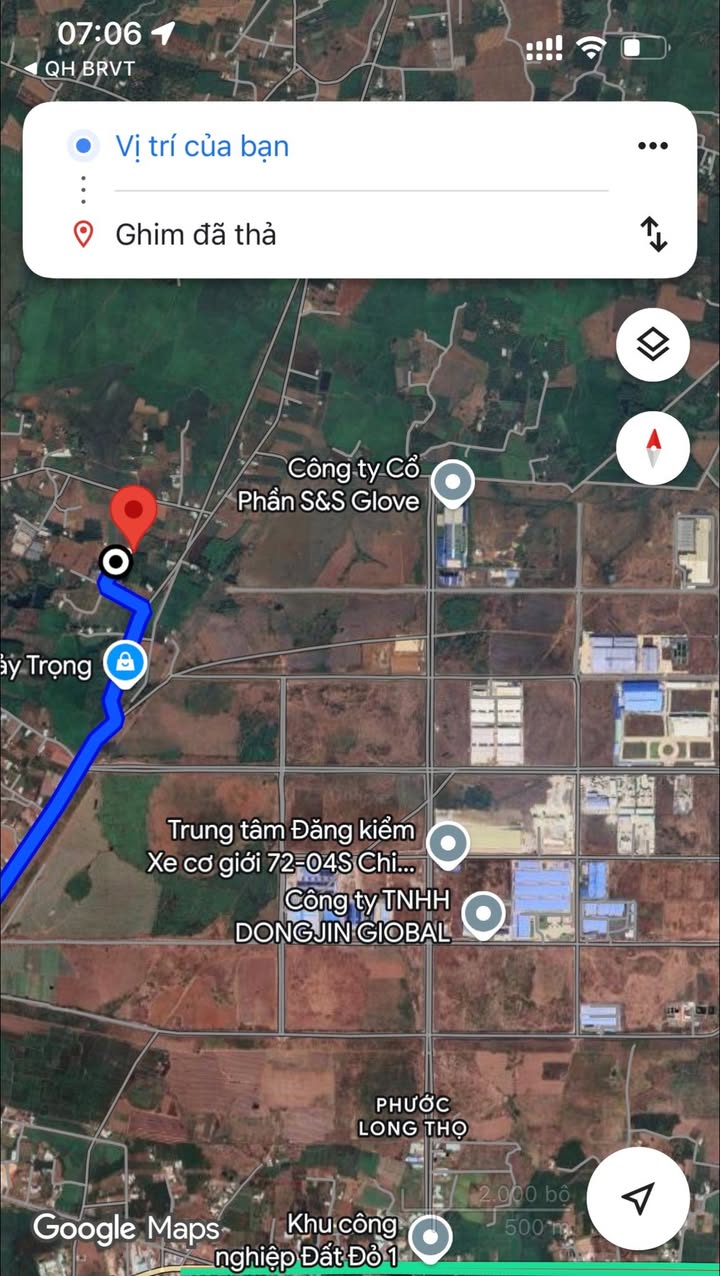Screen dimensions: 720x1276
Task: Return to the QH BRVT app
Action: (x=78, y=69)
